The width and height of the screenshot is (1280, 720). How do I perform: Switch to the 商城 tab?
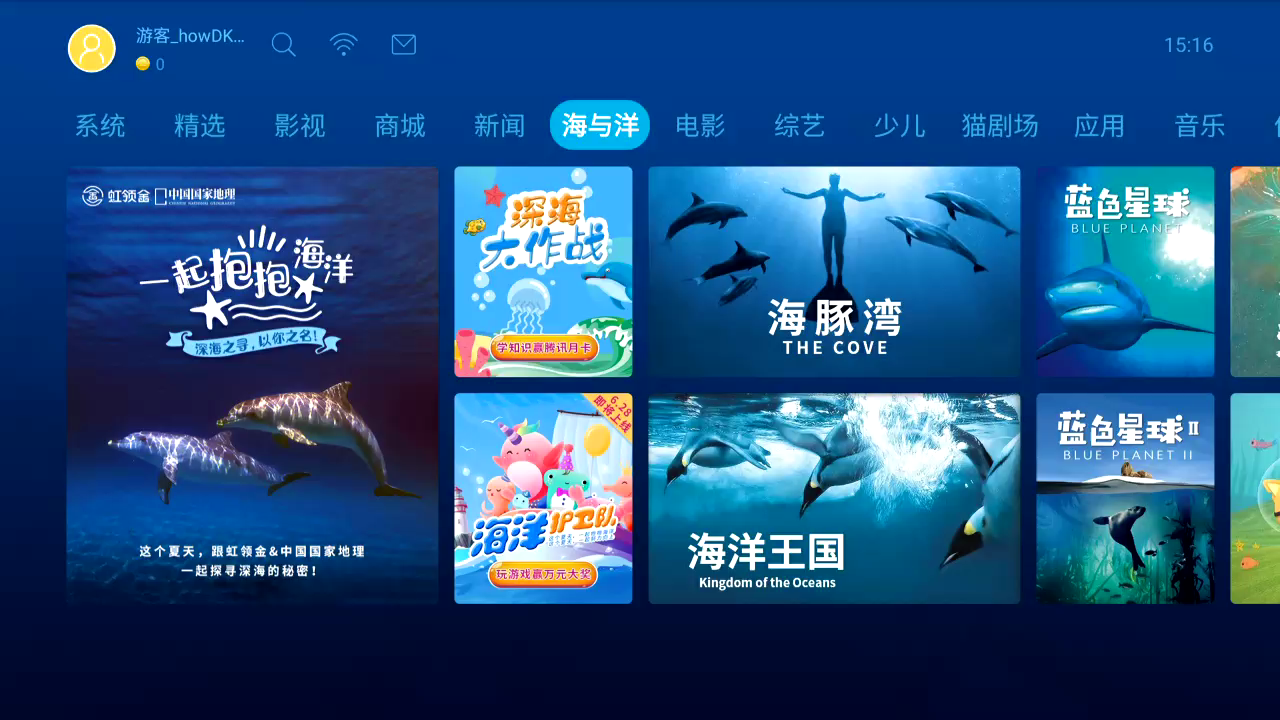coord(400,126)
